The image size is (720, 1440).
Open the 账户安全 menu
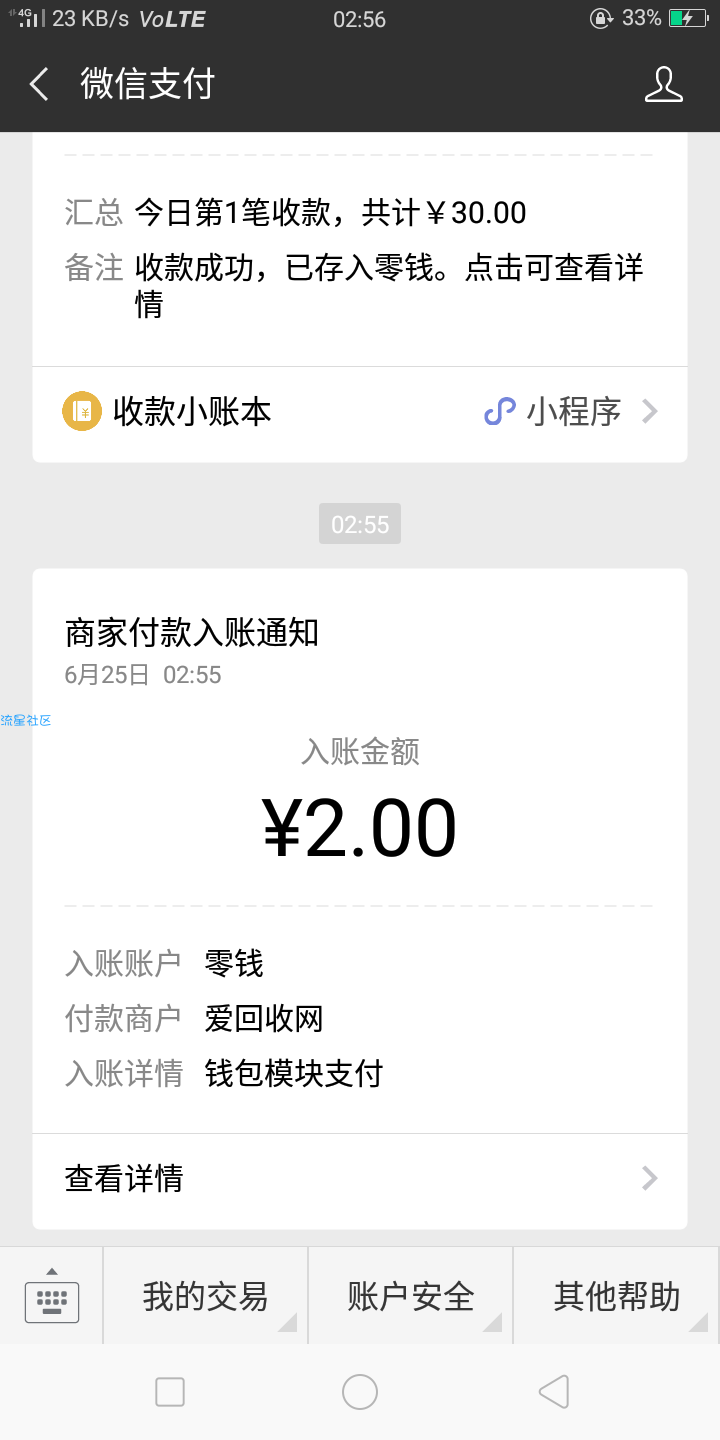(x=410, y=1296)
